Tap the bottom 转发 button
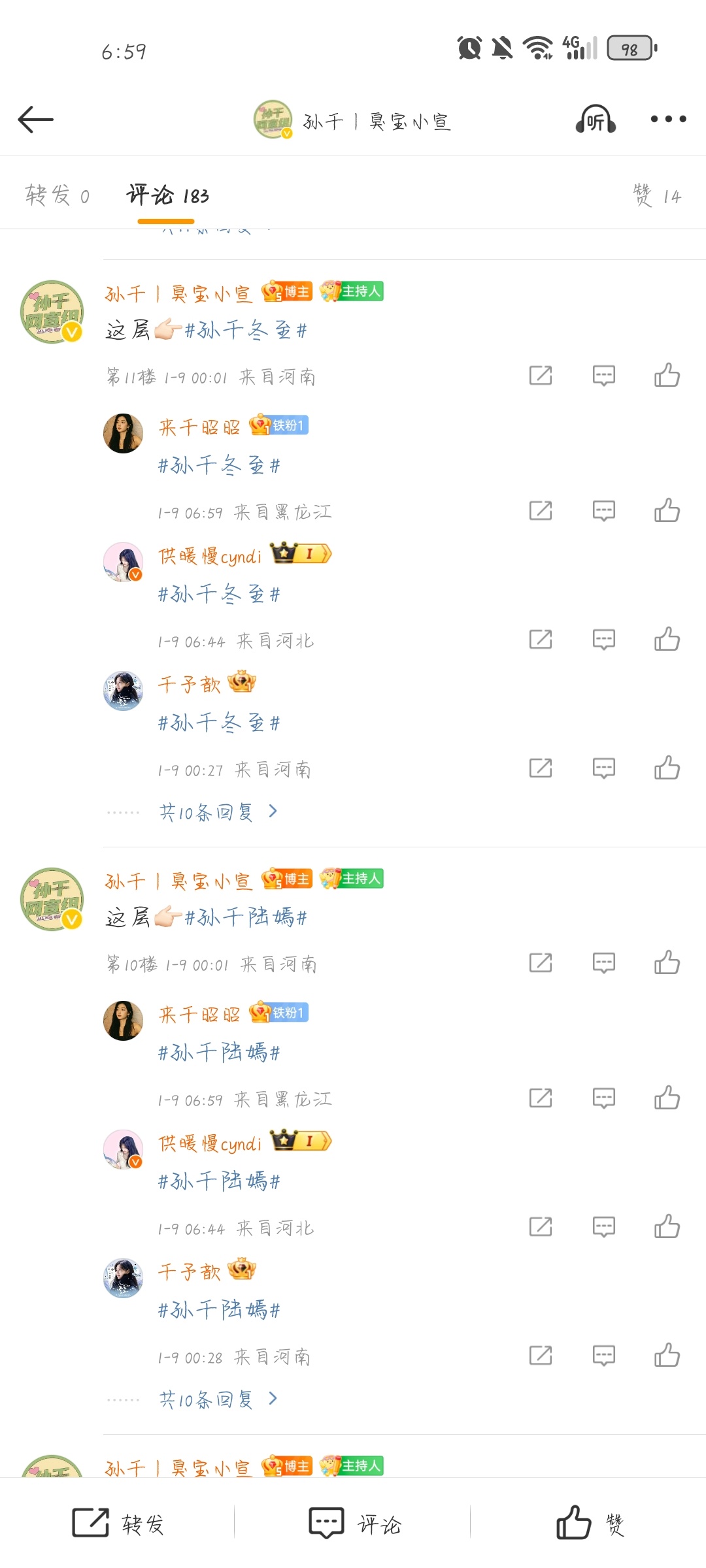706x1568 pixels. coord(118,1524)
